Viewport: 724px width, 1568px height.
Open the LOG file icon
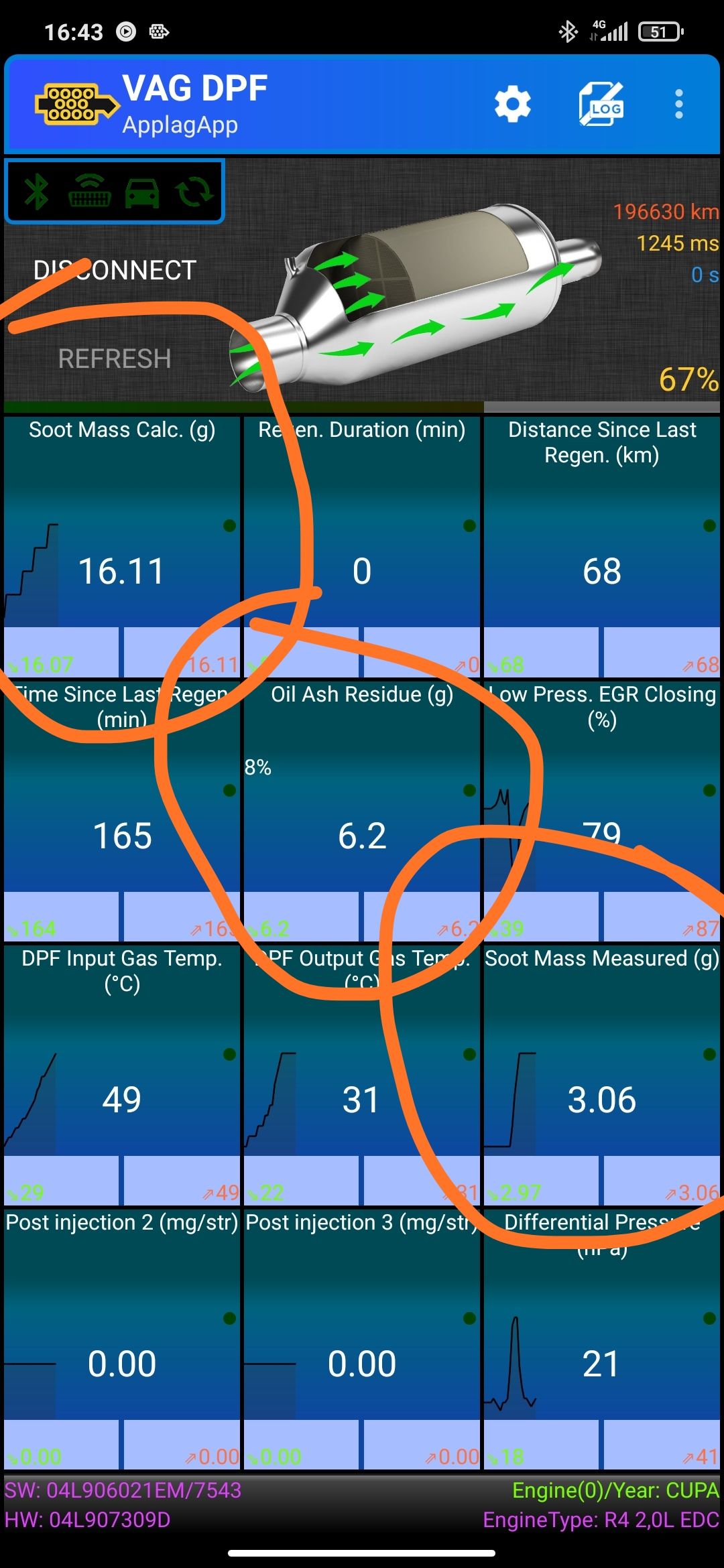click(601, 105)
